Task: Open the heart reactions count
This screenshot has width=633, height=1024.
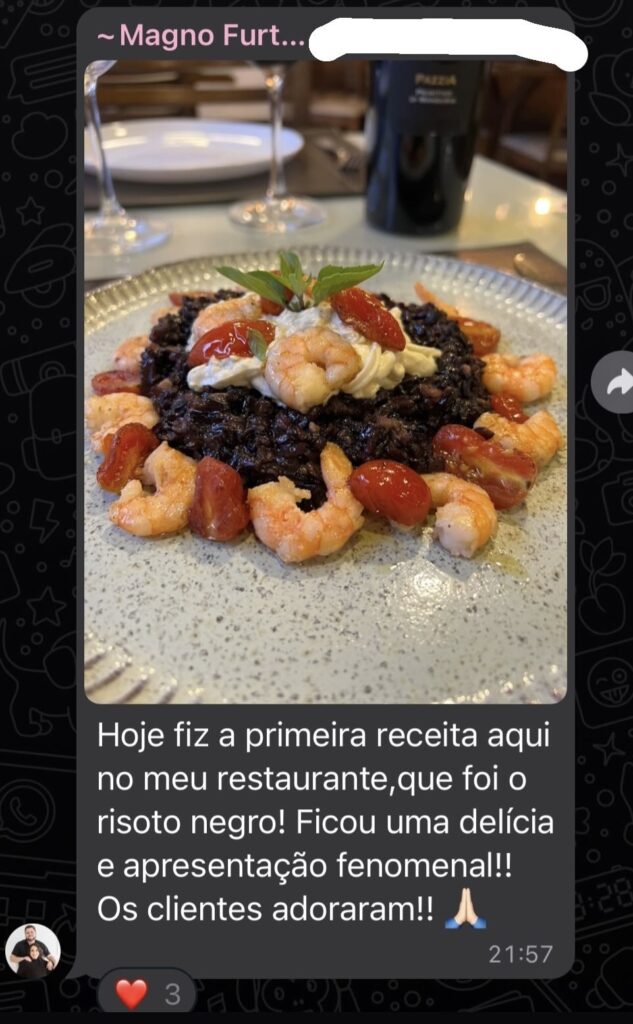Action: [147, 993]
